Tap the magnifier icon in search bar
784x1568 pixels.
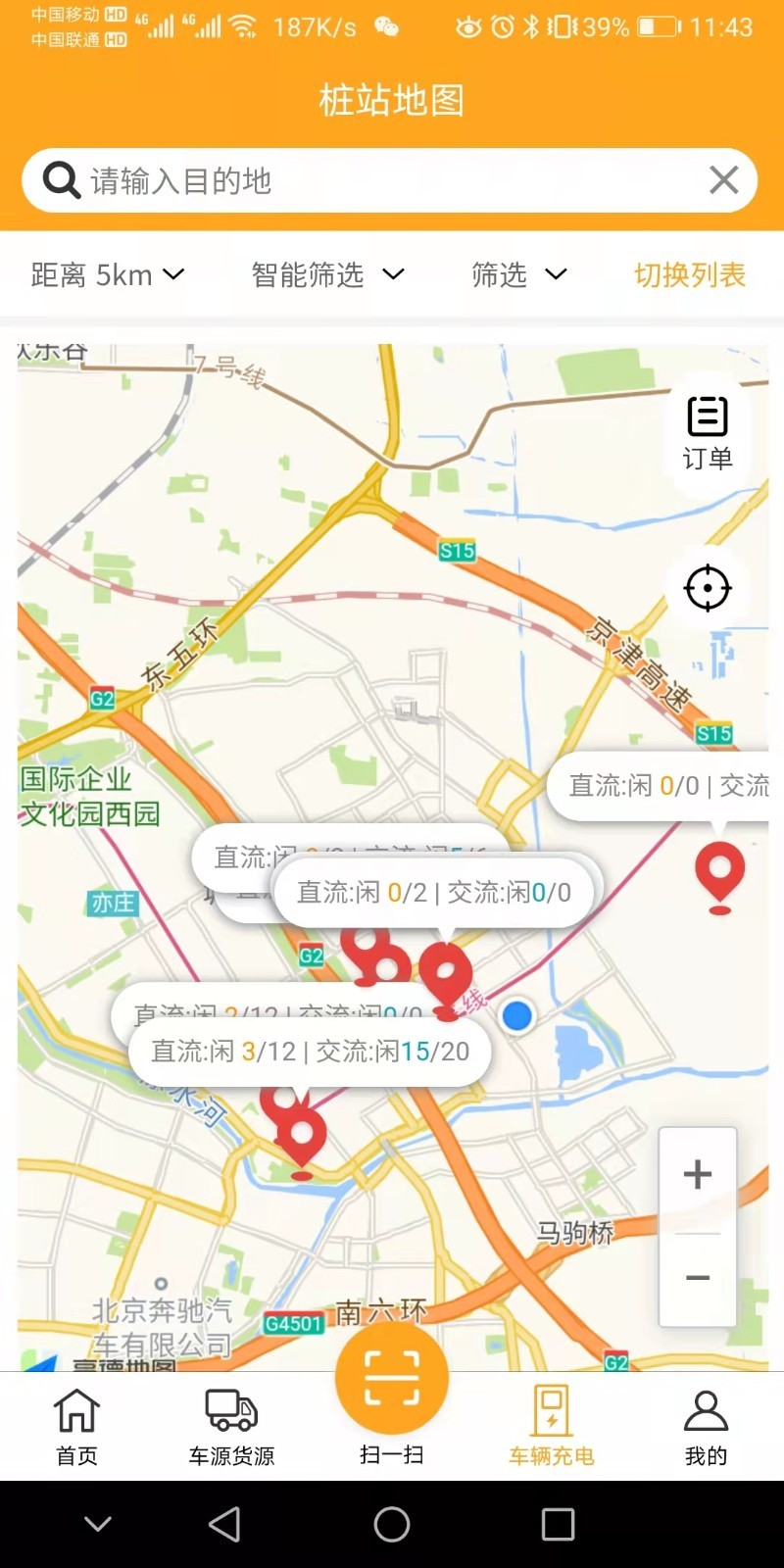(58, 179)
